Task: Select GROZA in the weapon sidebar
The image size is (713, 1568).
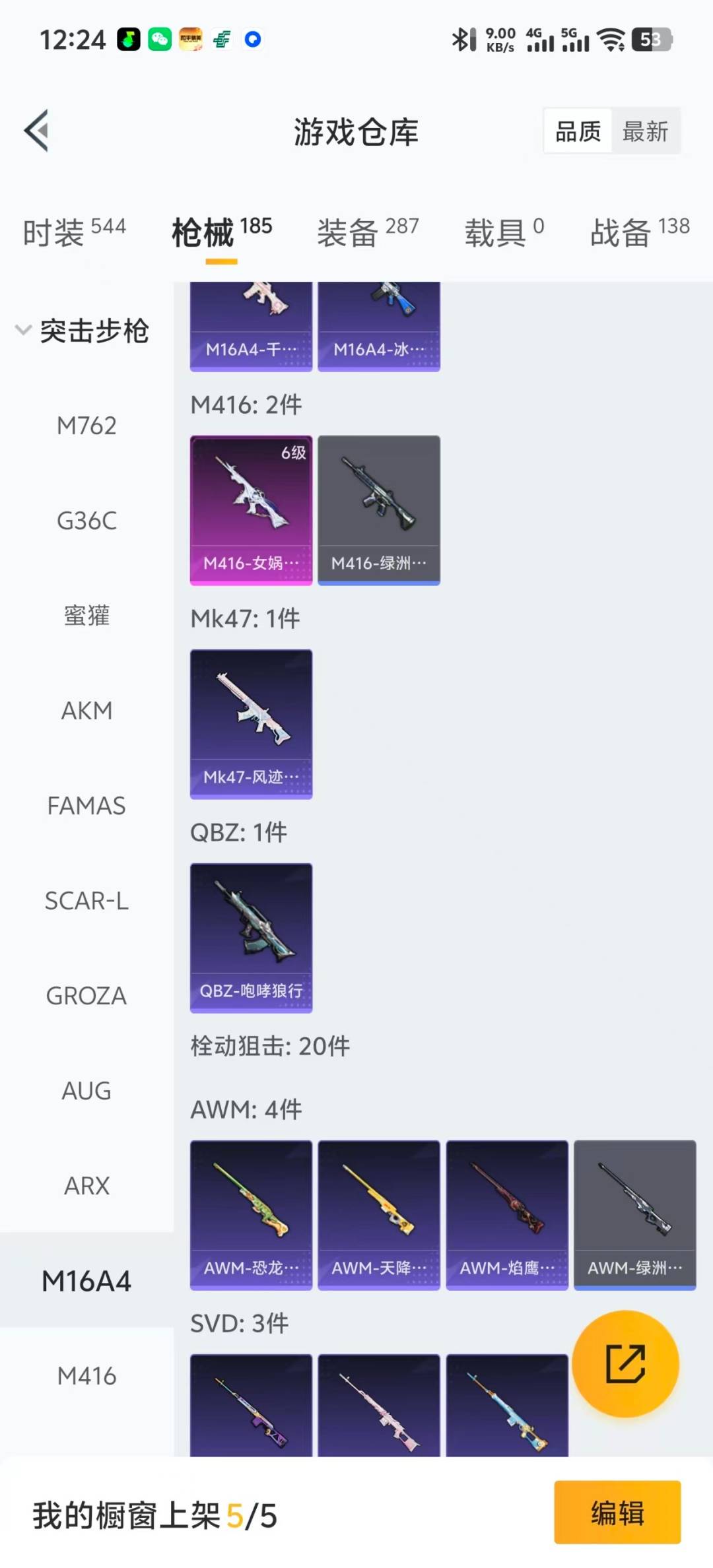Action: (x=86, y=996)
